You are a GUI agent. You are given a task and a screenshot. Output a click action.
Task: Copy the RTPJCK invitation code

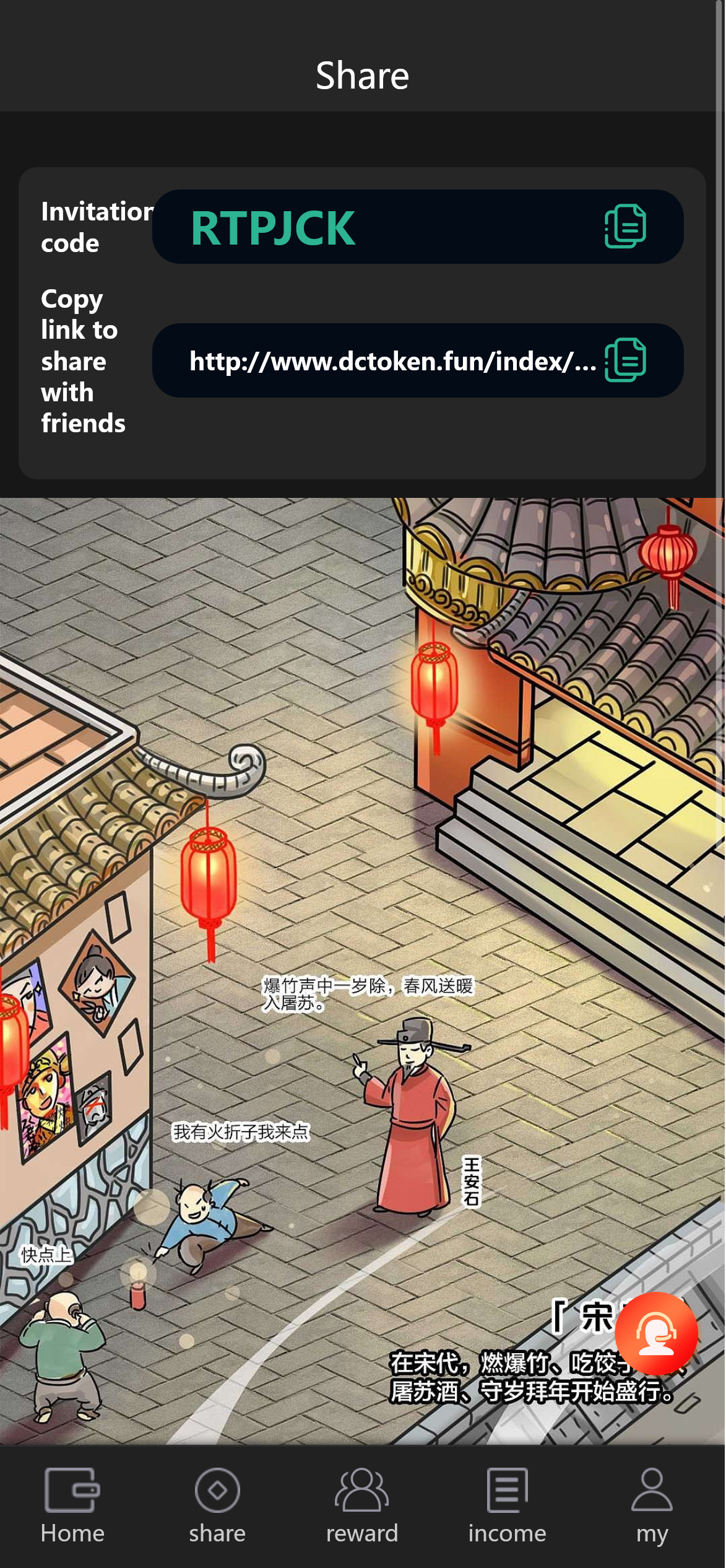pyautogui.click(x=625, y=227)
